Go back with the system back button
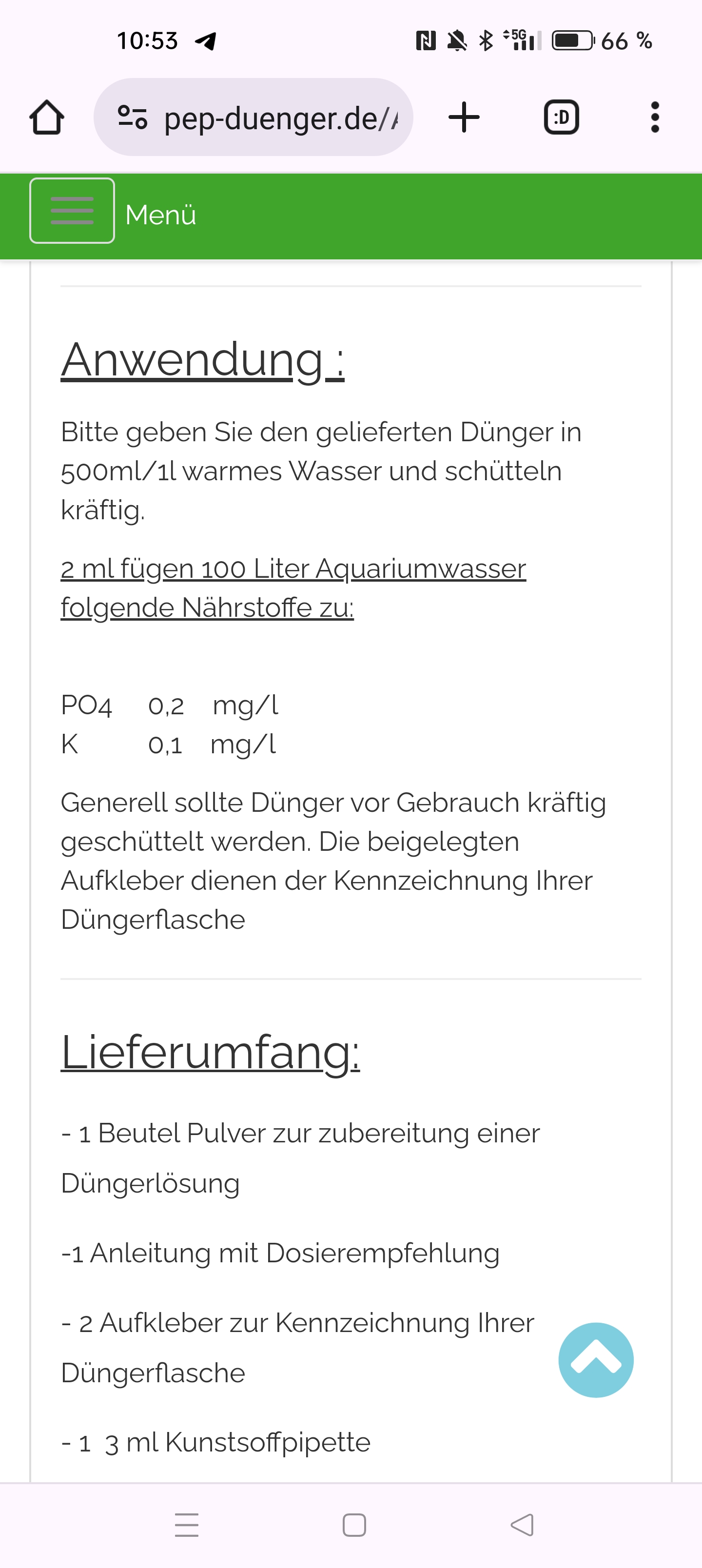Screen dimensions: 702x1568 tap(522, 1525)
